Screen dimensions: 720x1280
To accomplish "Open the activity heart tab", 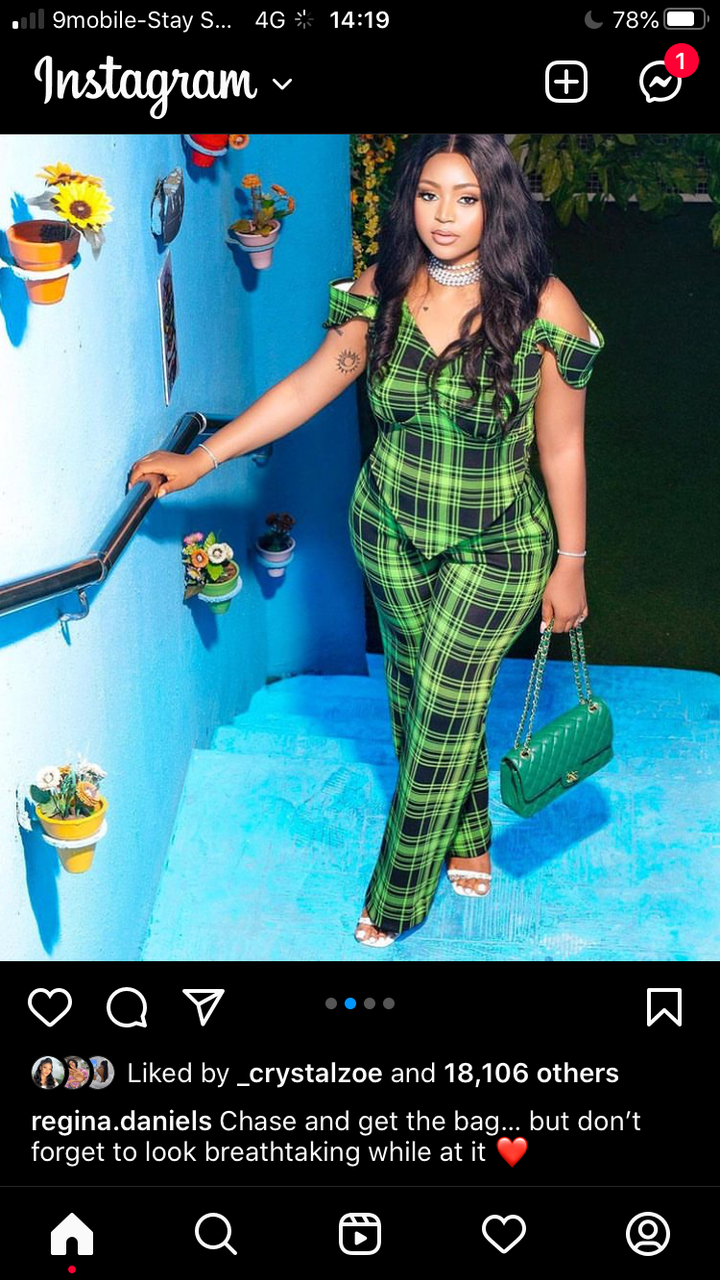I will pos(504,1235).
